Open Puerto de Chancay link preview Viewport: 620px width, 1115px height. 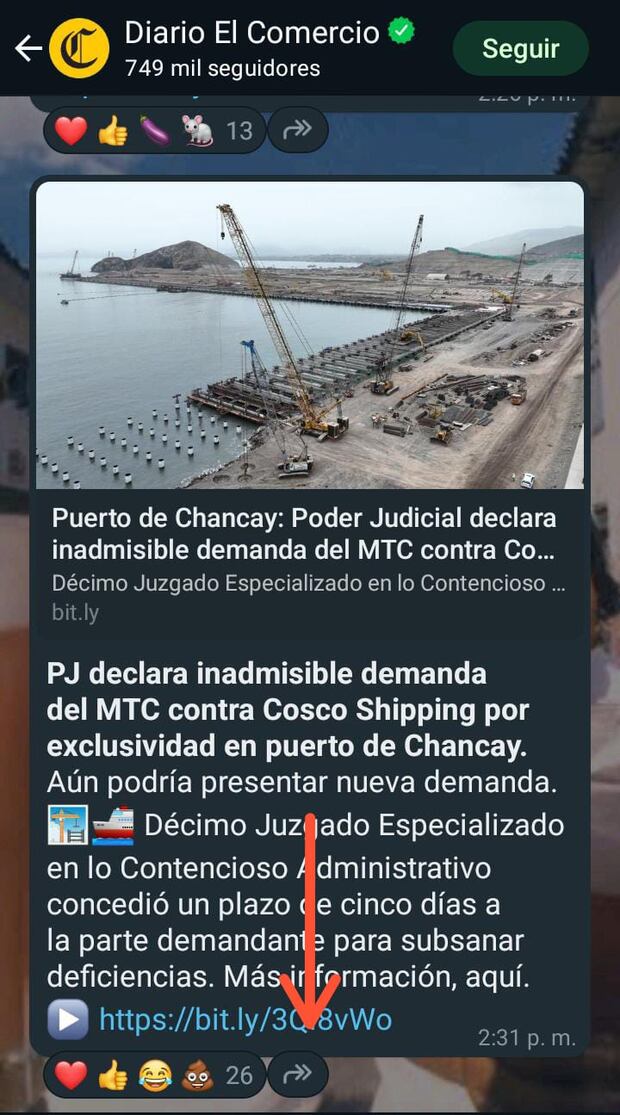309,410
